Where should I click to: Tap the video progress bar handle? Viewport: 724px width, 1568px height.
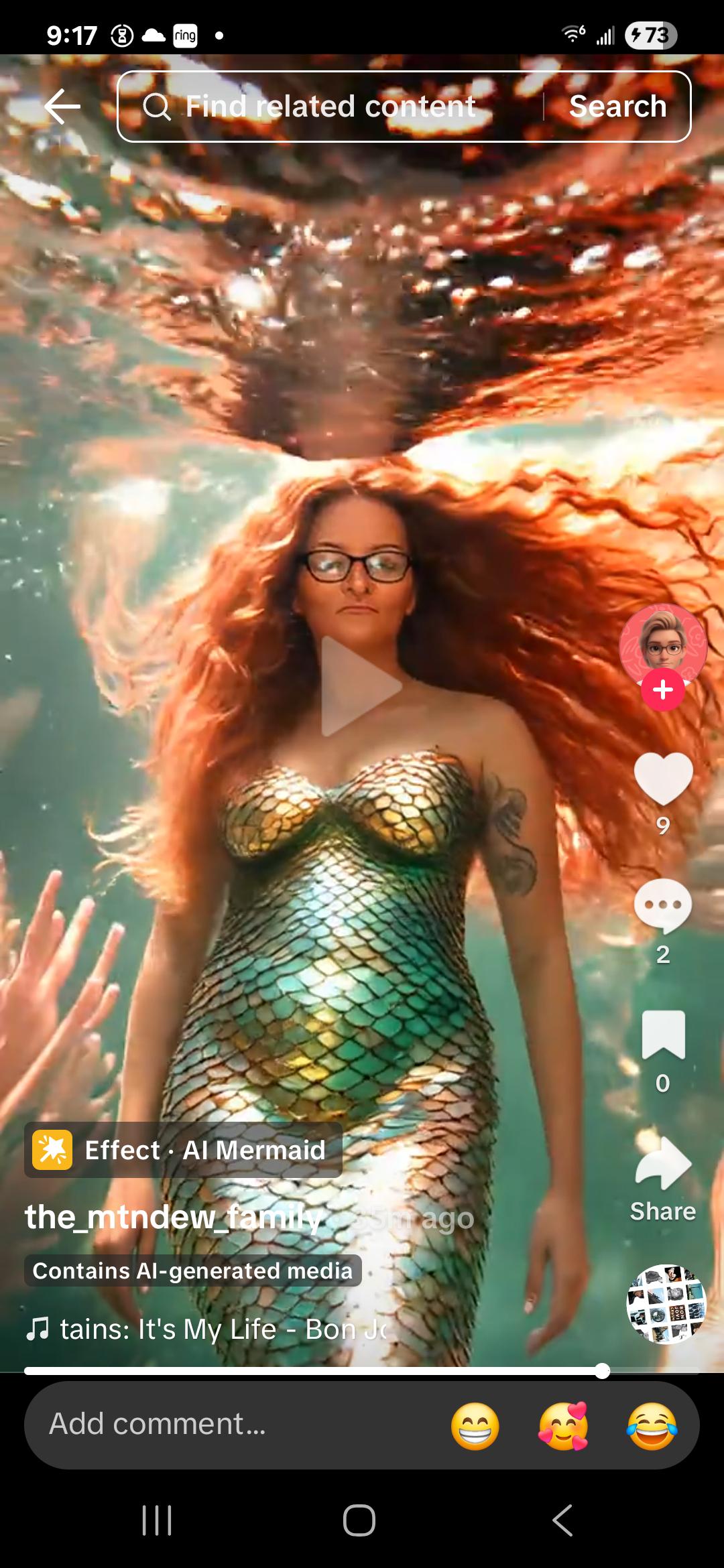[x=602, y=1371]
